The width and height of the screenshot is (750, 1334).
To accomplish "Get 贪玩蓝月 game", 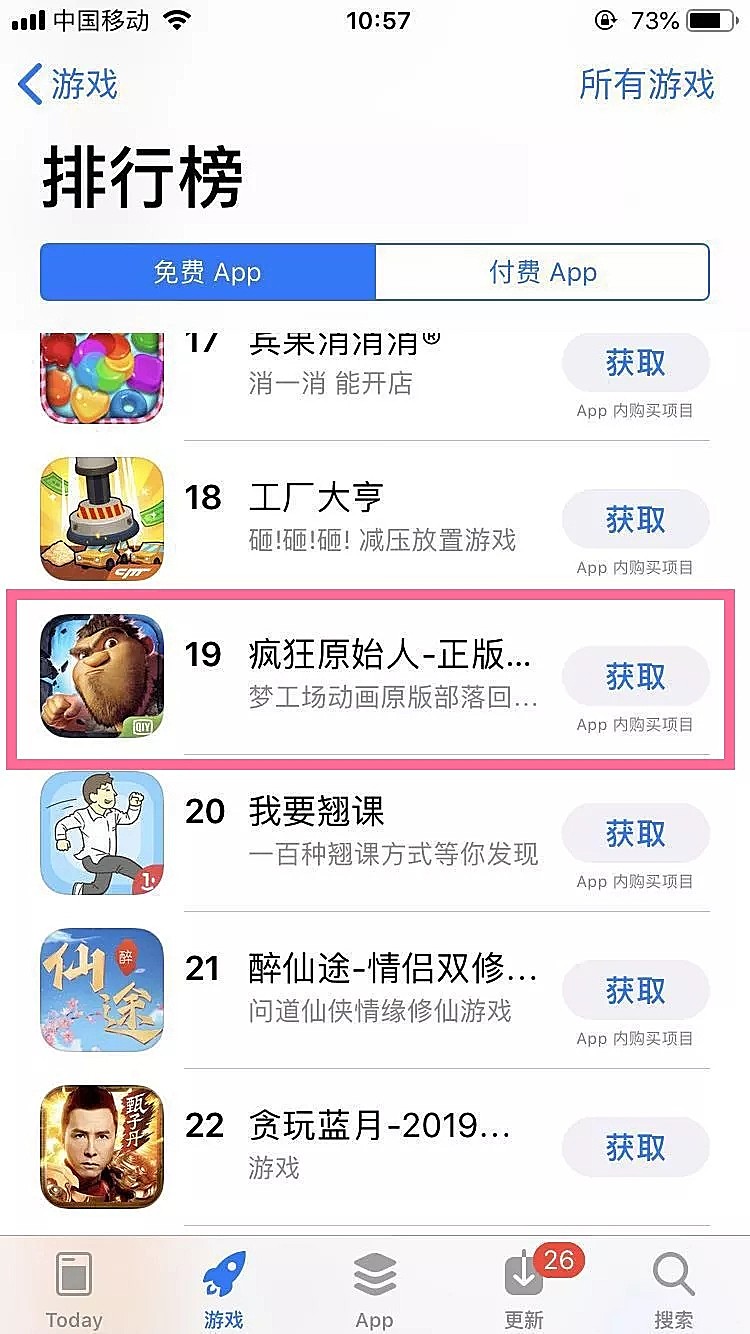I will pyautogui.click(x=635, y=1147).
